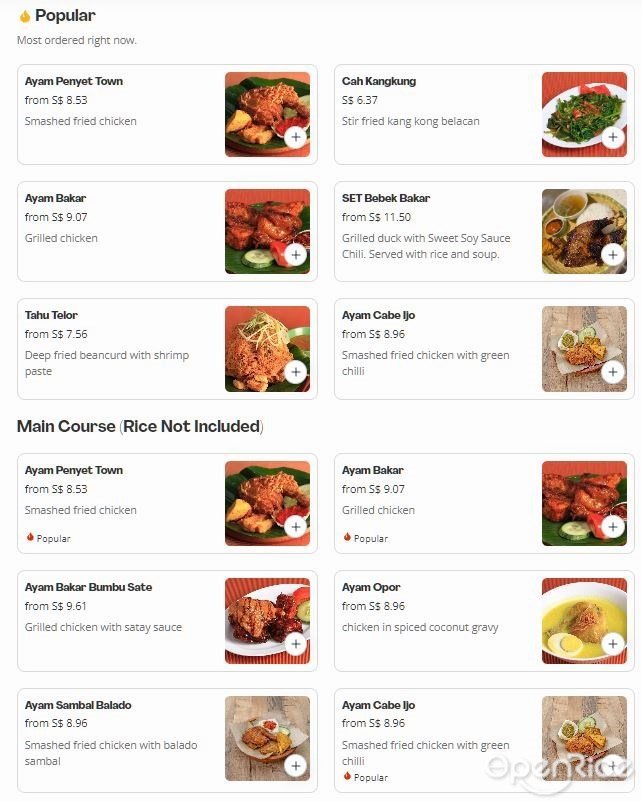Image resolution: width=642 pixels, height=802 pixels.
Task: Add Tahu Telor with the plus button
Action: [x=295, y=372]
